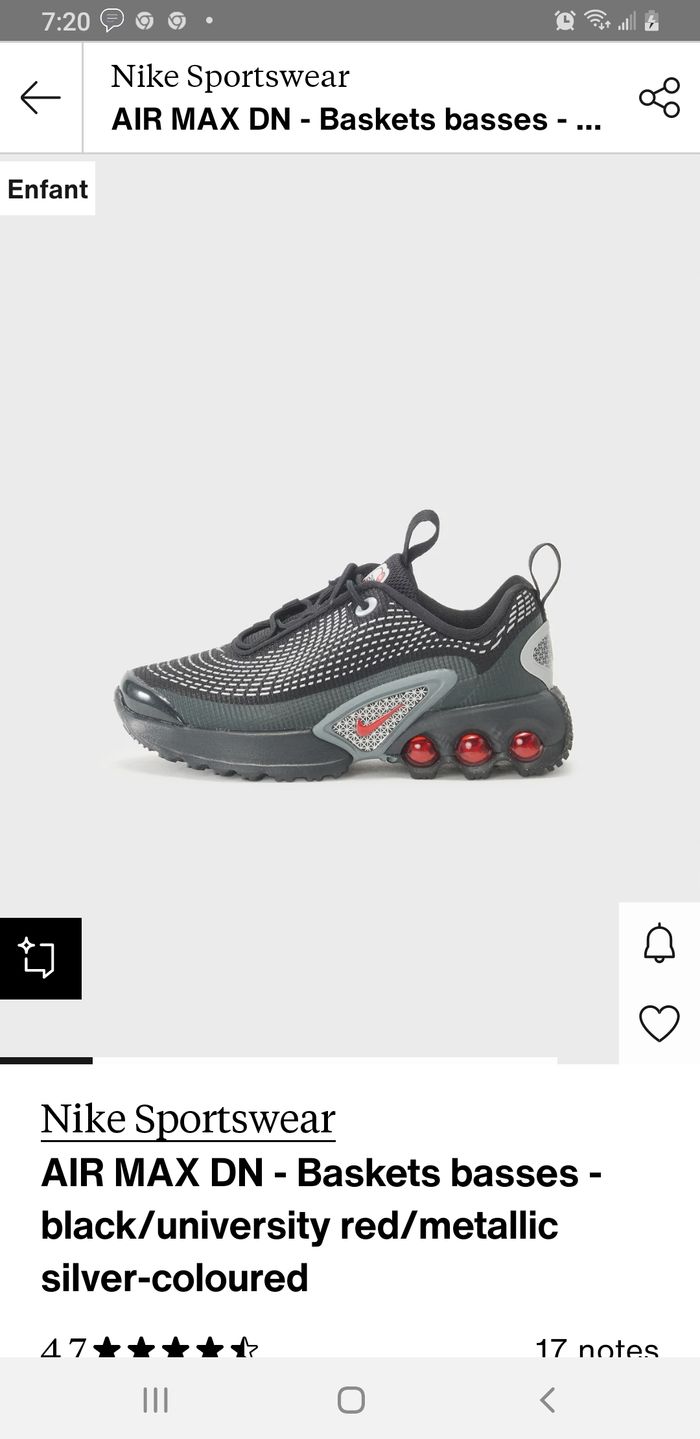Open the black similar-items search button
Viewport: 700px width, 1439px height.
(40, 958)
